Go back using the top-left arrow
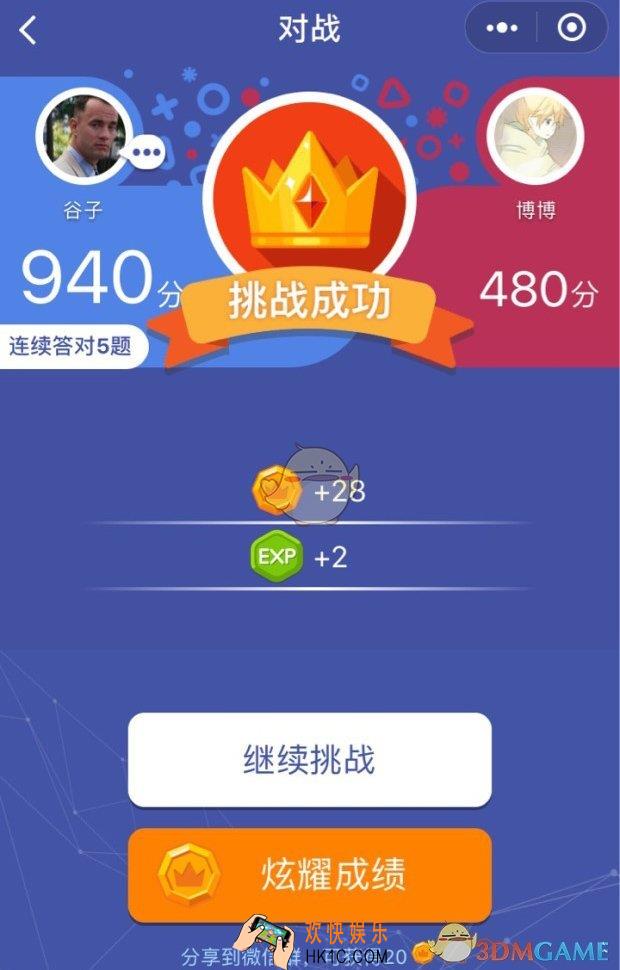 pos(28,30)
